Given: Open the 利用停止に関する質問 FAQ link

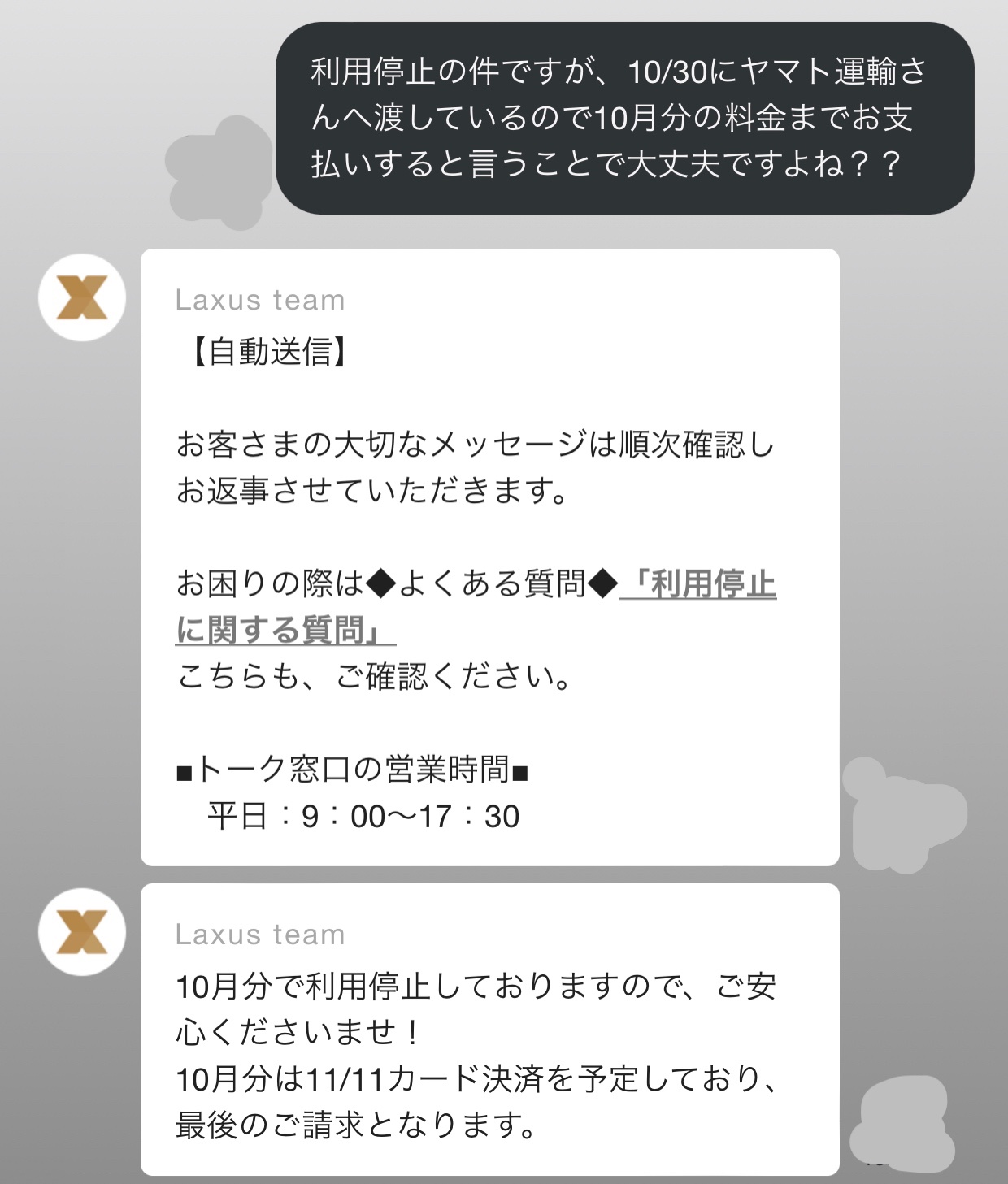Looking at the screenshot, I should pos(697,585).
